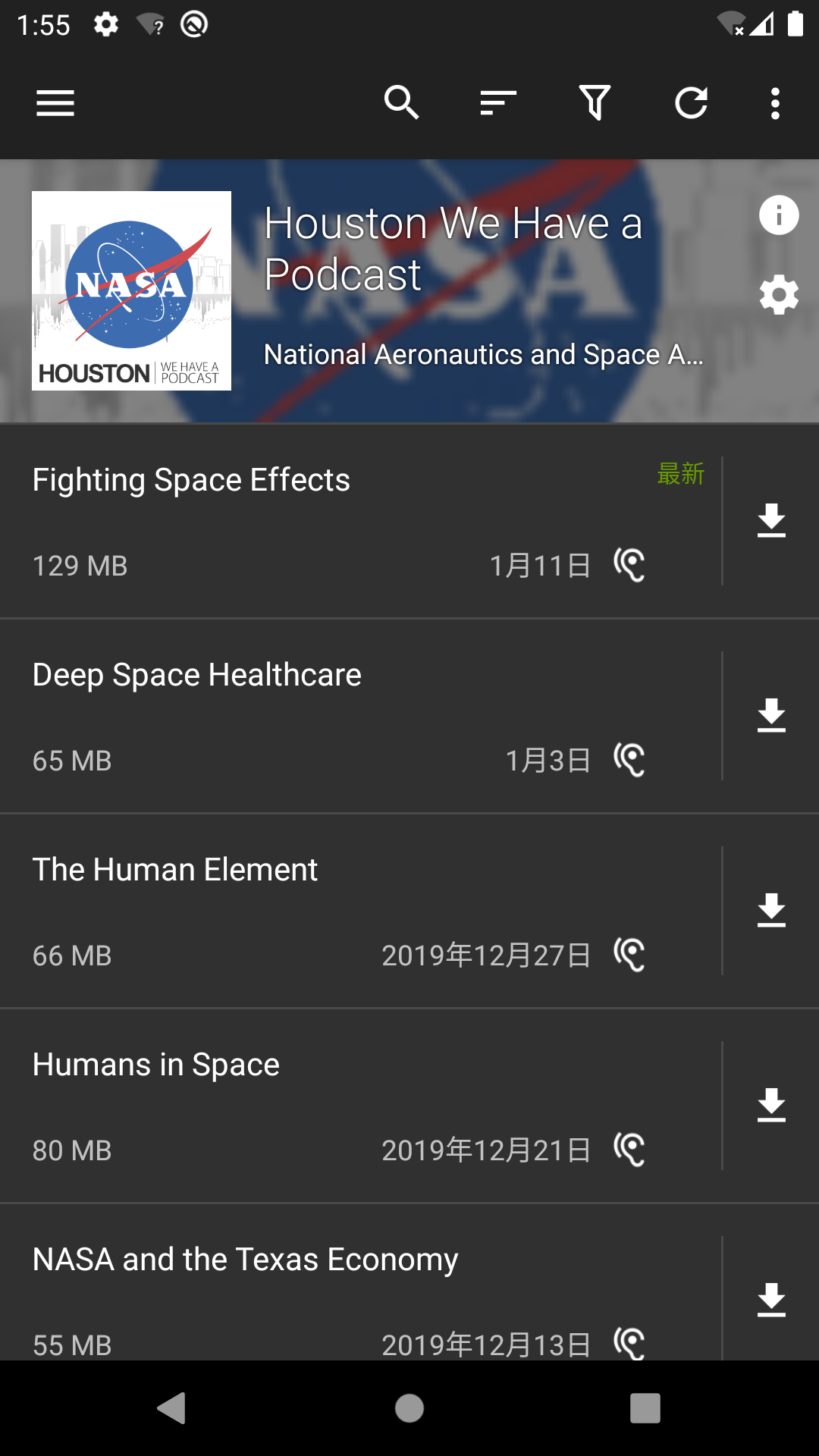
Task: Download Humans in Space
Action: [771, 1105]
